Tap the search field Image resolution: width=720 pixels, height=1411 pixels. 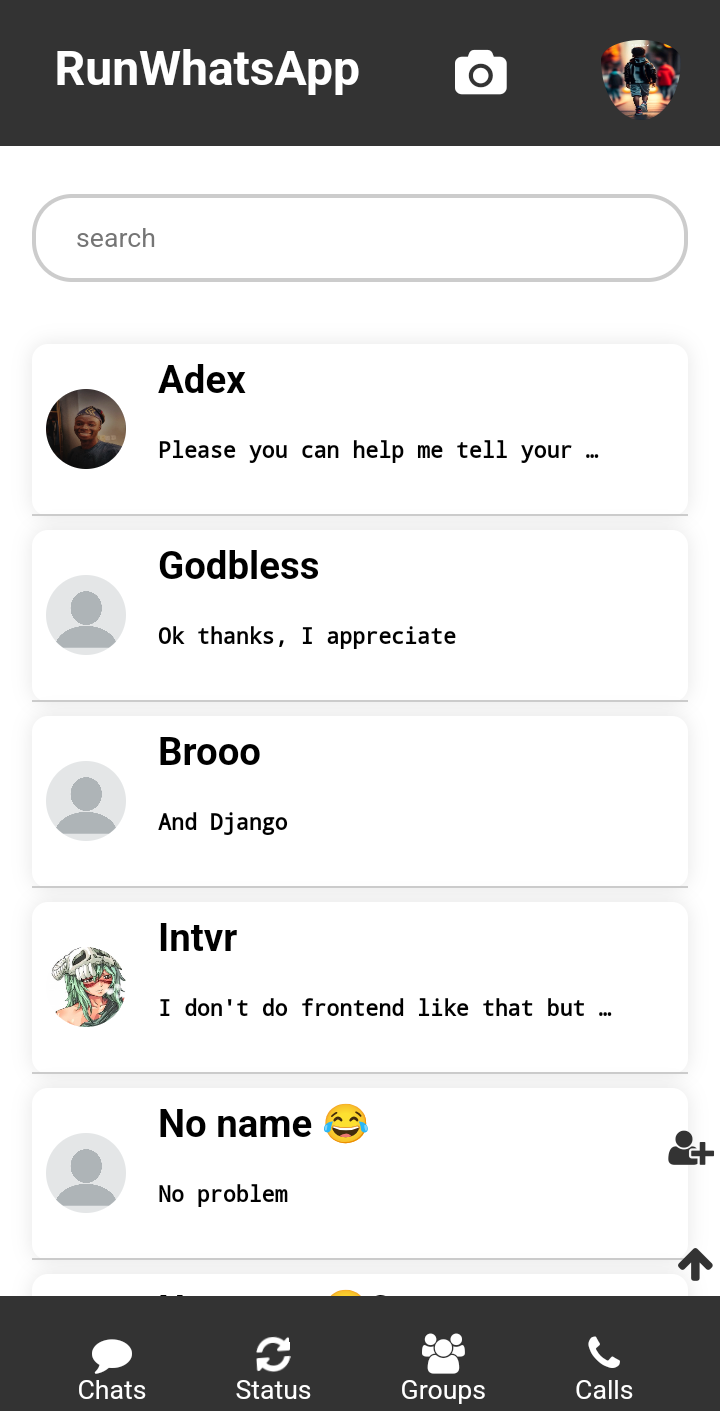click(360, 238)
